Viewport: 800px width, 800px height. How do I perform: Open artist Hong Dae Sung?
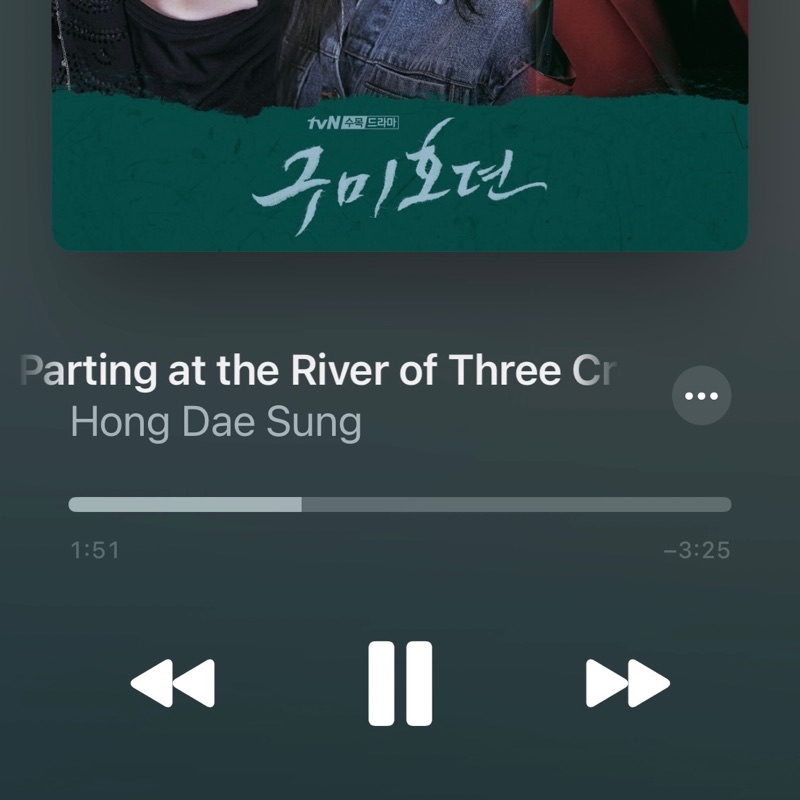coord(216,422)
